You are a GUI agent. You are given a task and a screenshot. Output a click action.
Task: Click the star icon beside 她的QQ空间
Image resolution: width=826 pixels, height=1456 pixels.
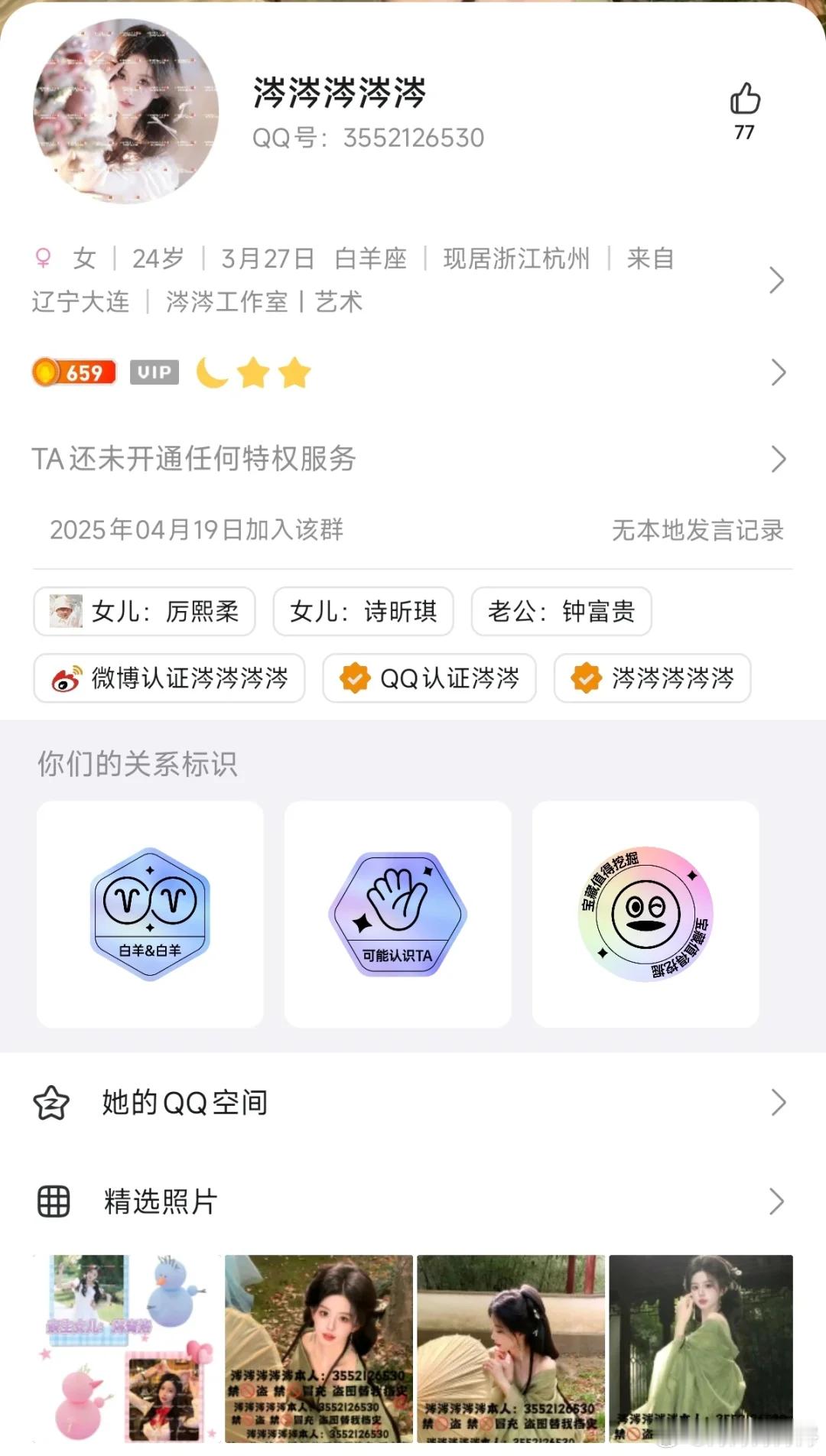(51, 1102)
